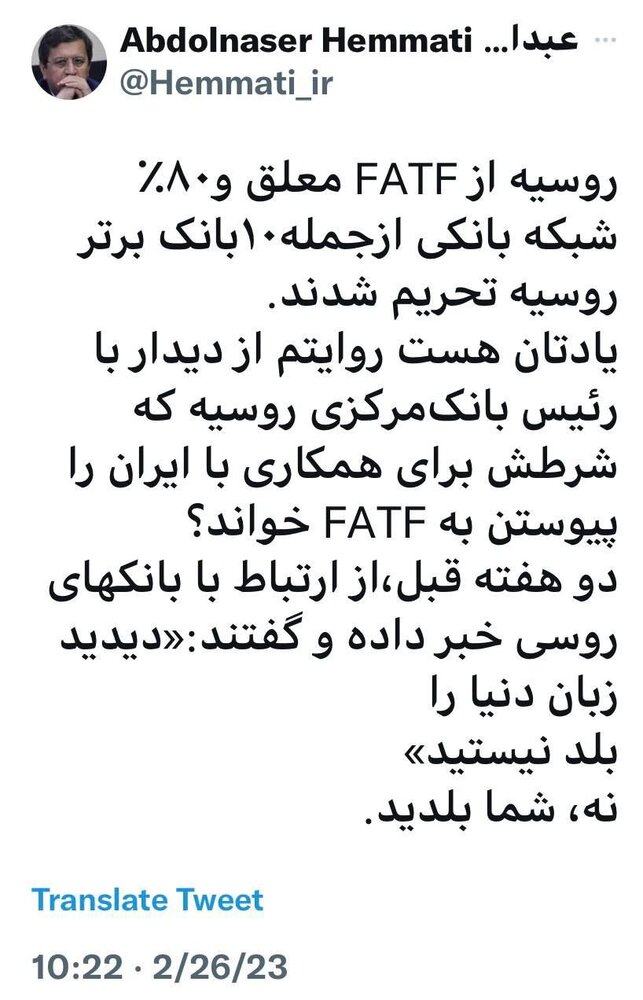This screenshot has width=643, height=1000.
Task: Open Abdolnaser Hemmati's profile picture
Action: pyautogui.click(x=70, y=61)
